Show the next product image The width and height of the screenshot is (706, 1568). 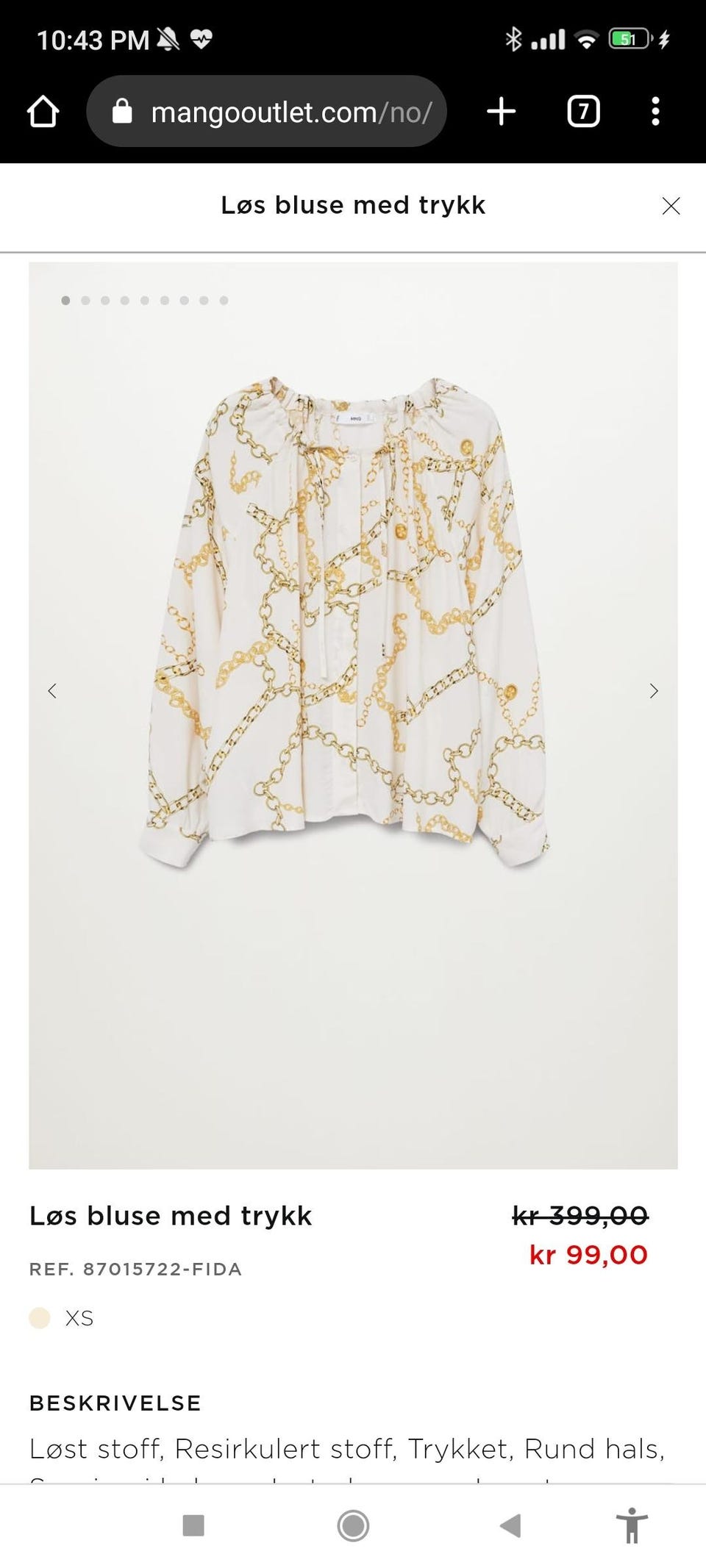point(653,691)
